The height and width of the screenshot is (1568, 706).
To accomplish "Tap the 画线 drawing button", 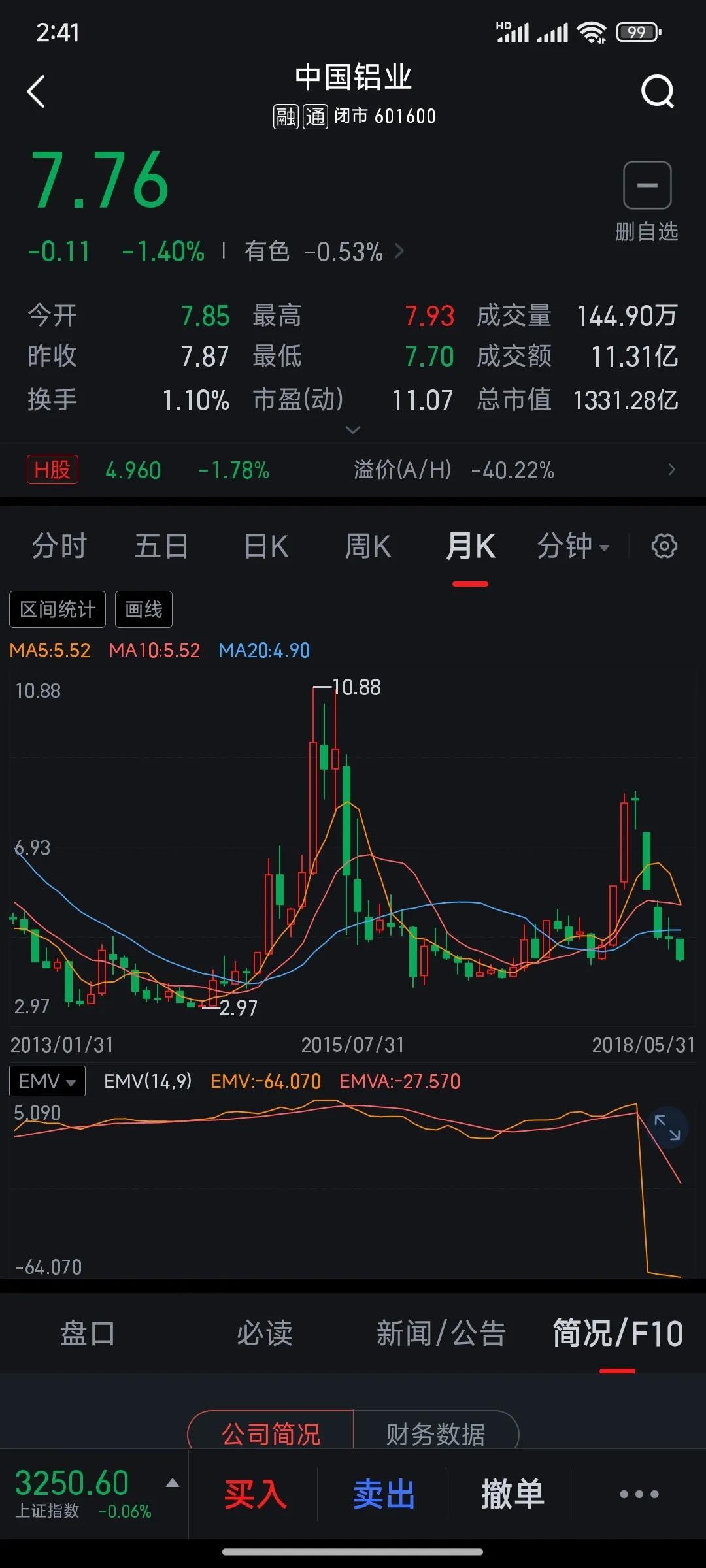I will coord(144,610).
